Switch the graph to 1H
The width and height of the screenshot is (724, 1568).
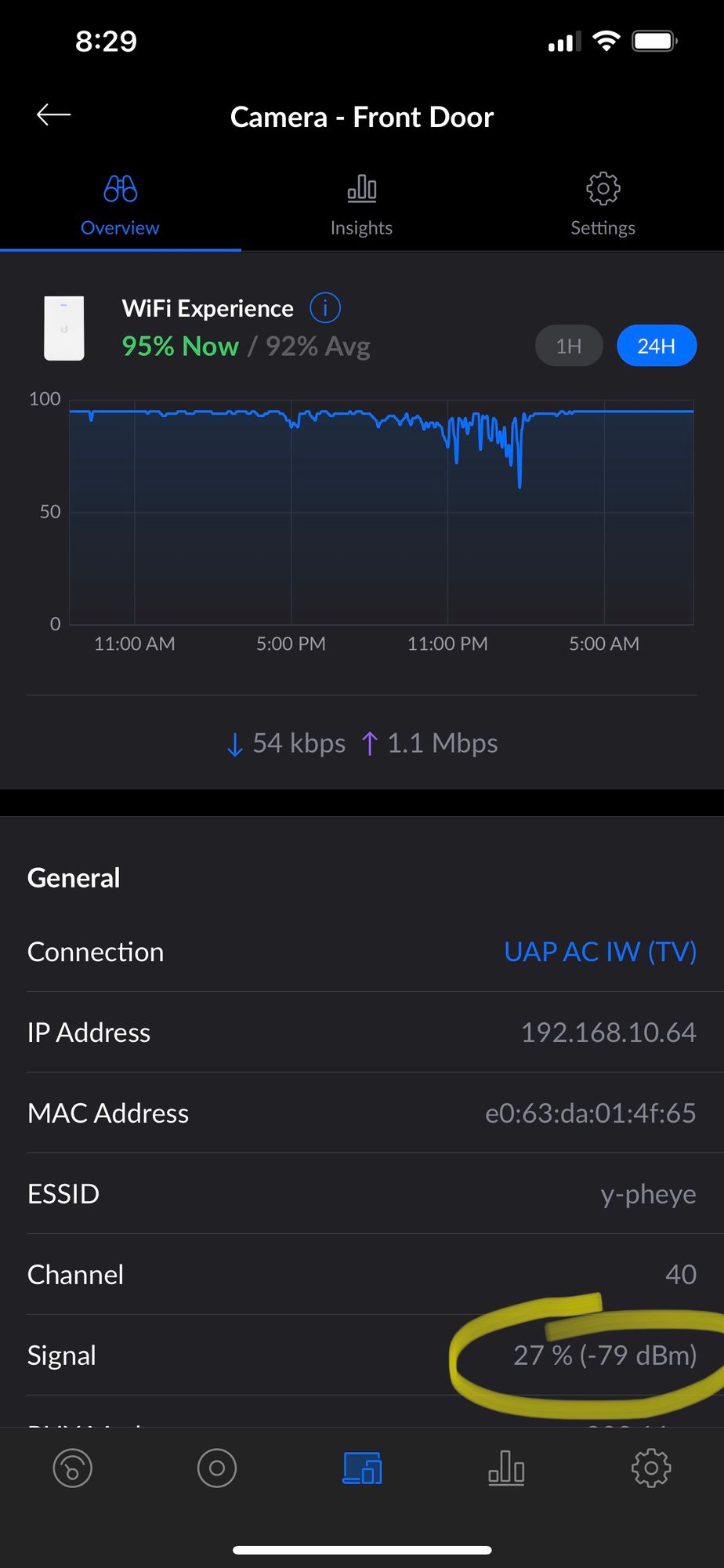tap(569, 346)
